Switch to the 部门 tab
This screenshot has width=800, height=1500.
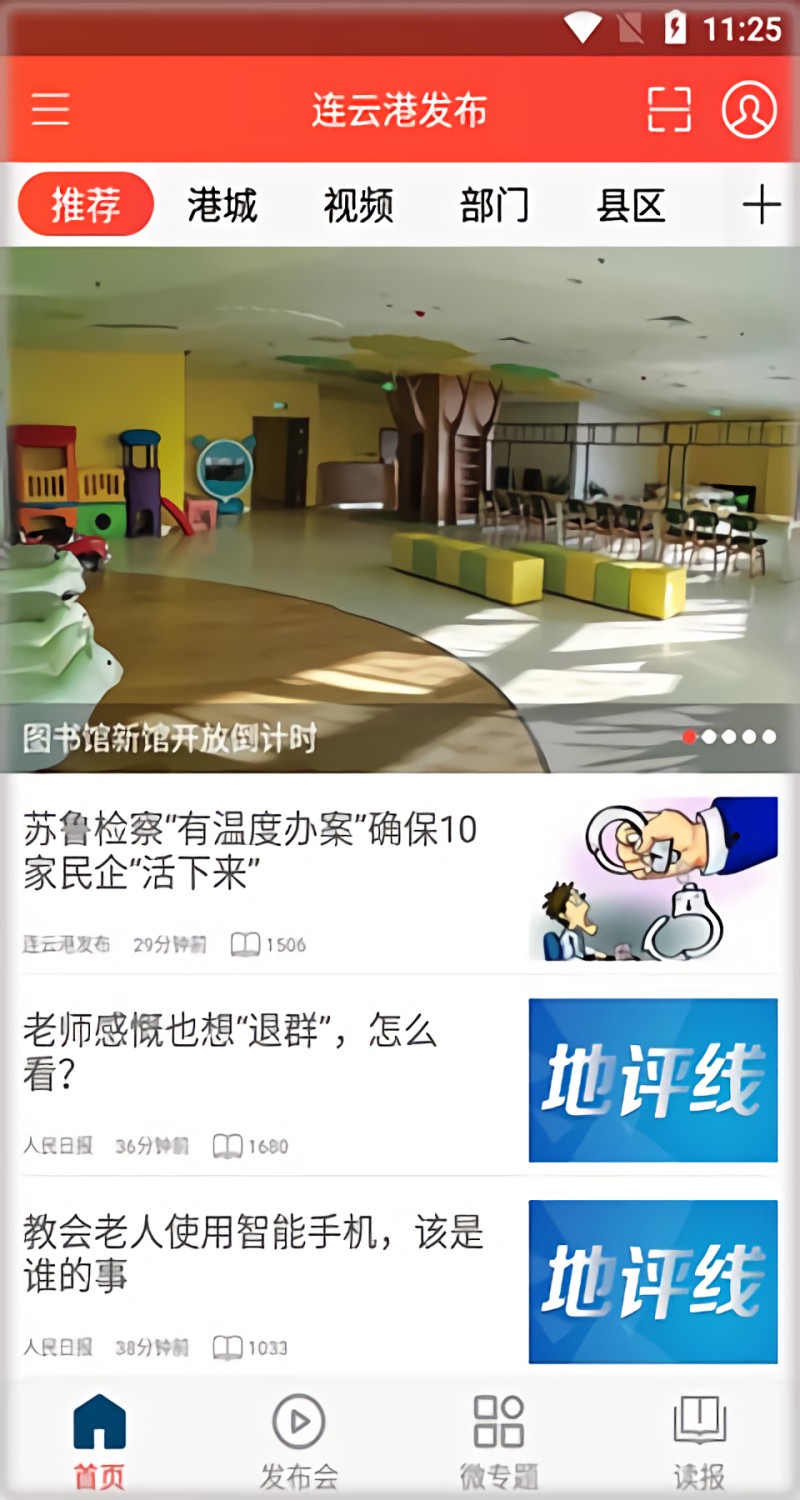coord(494,203)
